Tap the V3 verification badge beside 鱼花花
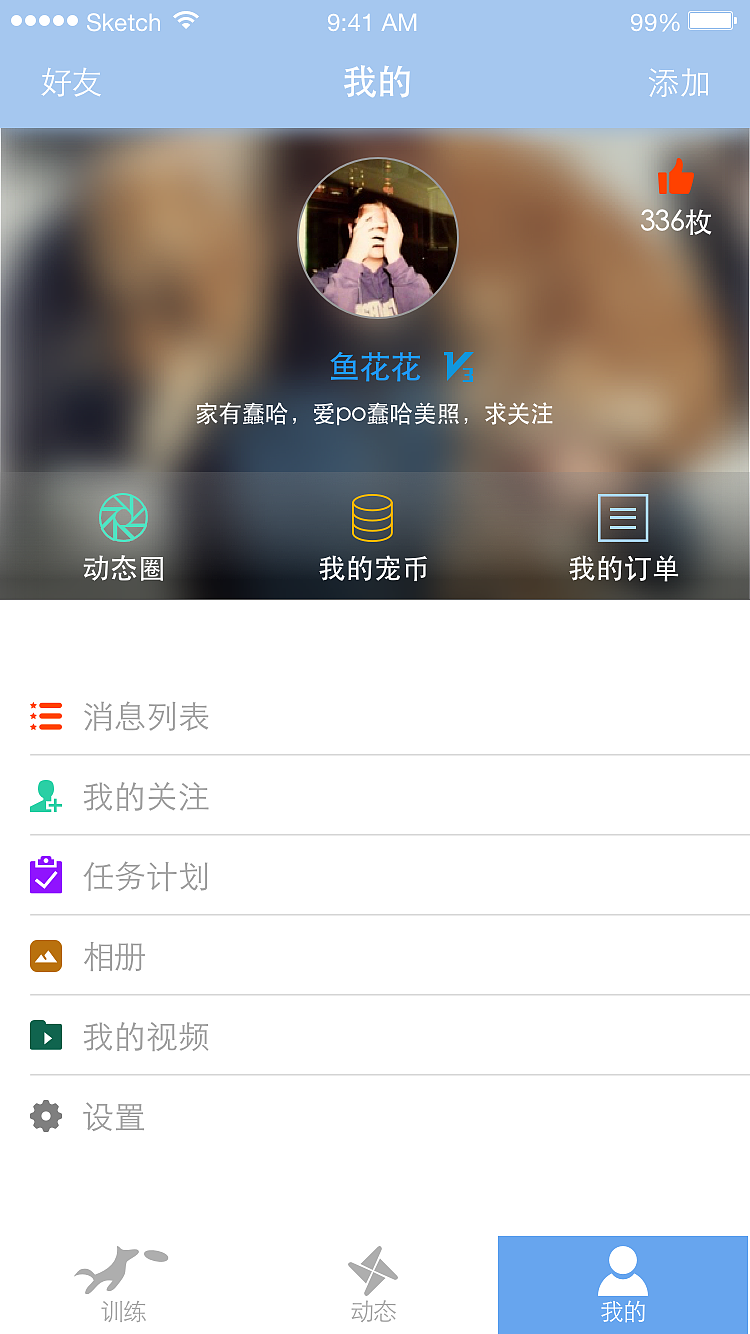The height and width of the screenshot is (1334, 750). [x=457, y=367]
